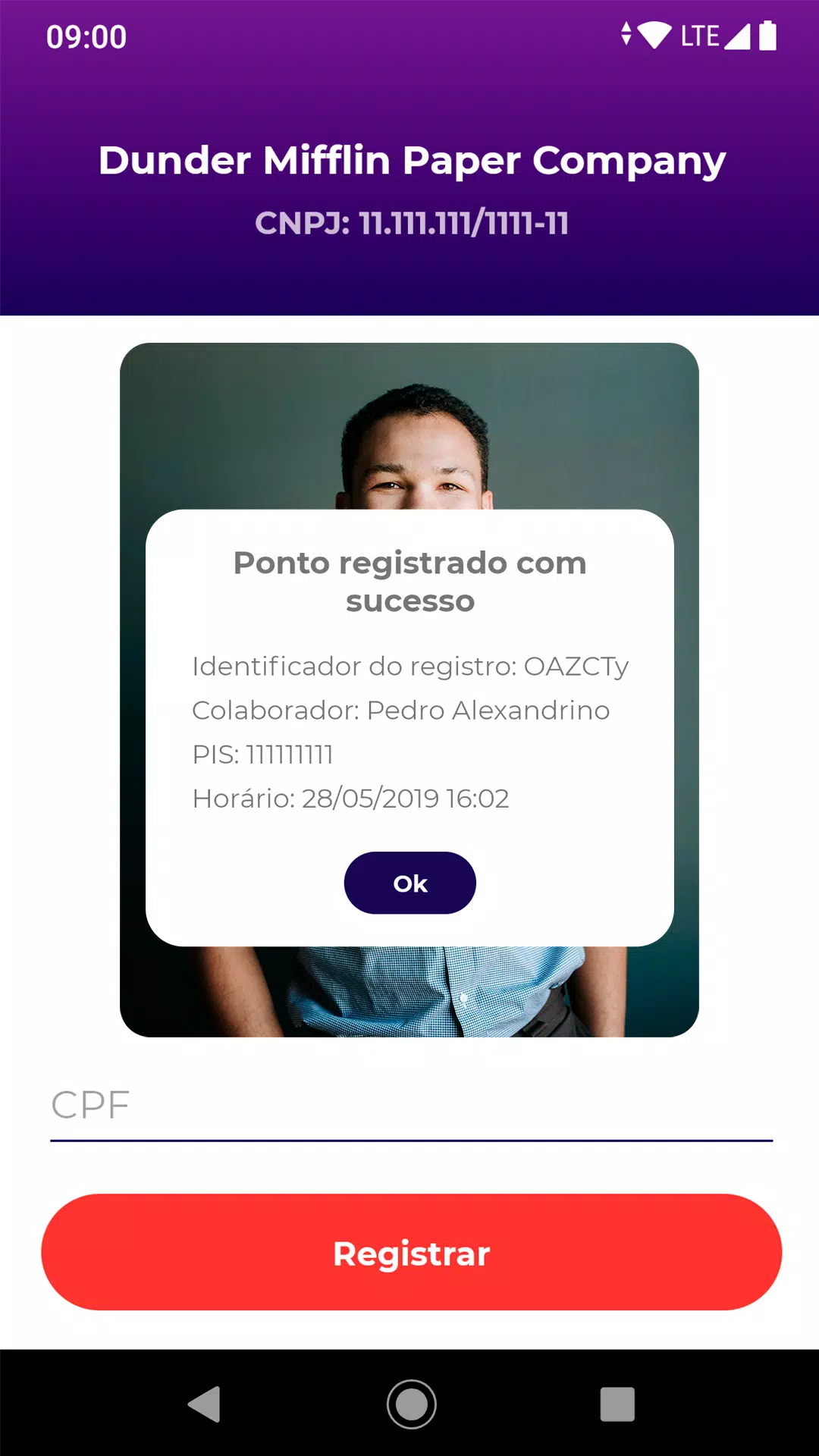Viewport: 819px width, 1456px height.
Task: Tap the Dunder Mifflin Paper Company header
Action: tap(409, 161)
